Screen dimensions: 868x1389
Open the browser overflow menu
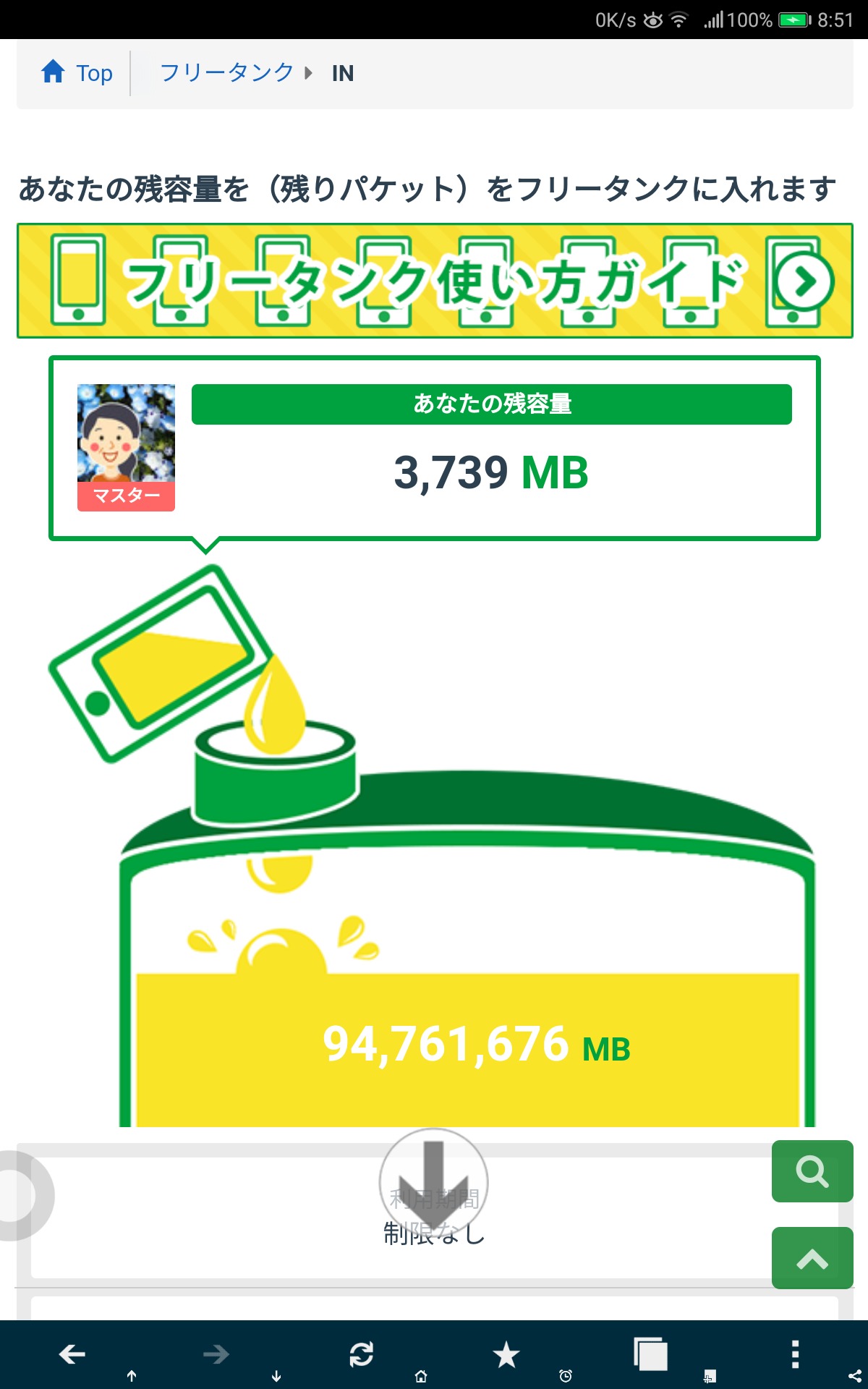[795, 1354]
